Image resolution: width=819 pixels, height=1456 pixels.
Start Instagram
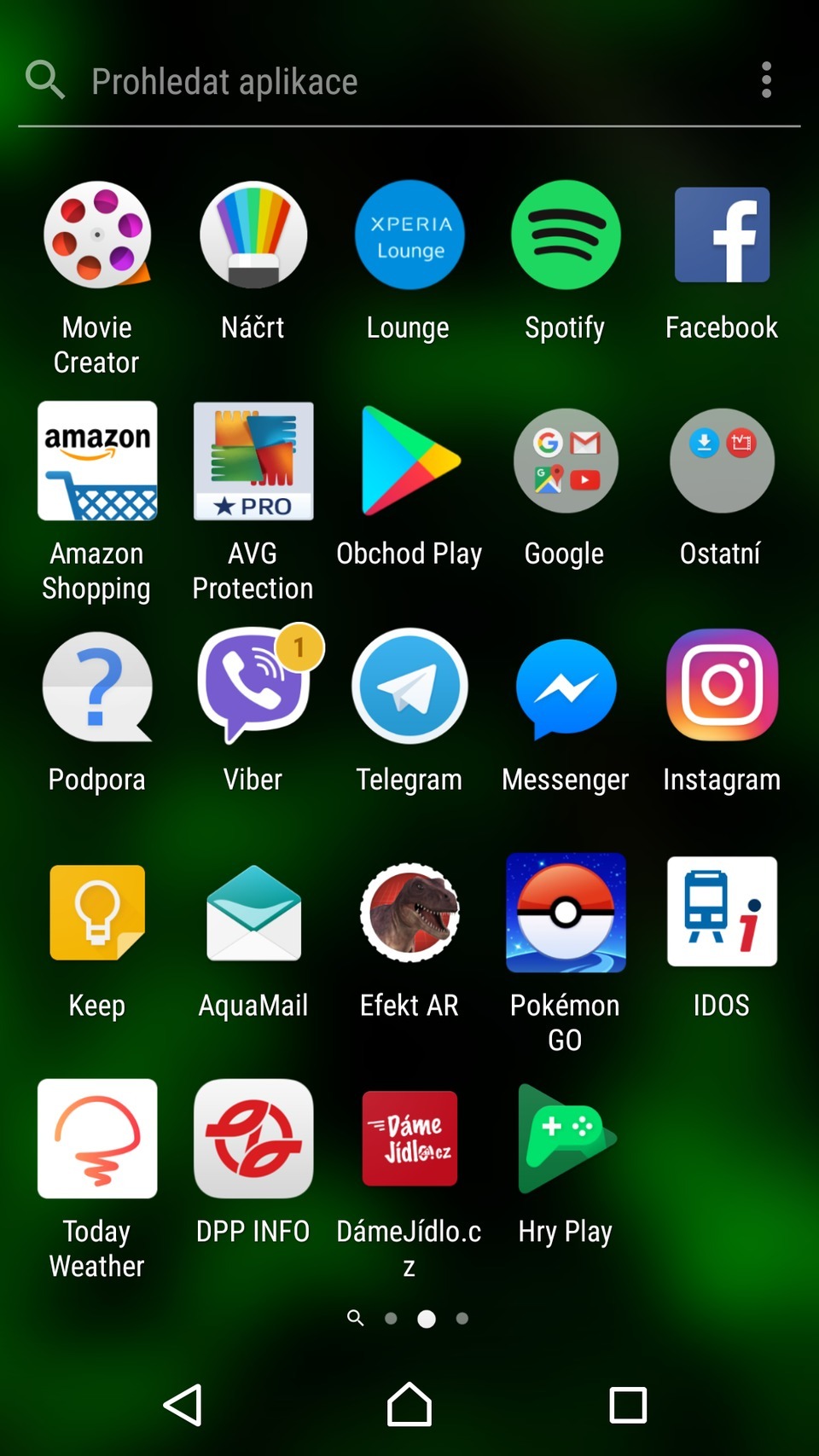pos(721,687)
